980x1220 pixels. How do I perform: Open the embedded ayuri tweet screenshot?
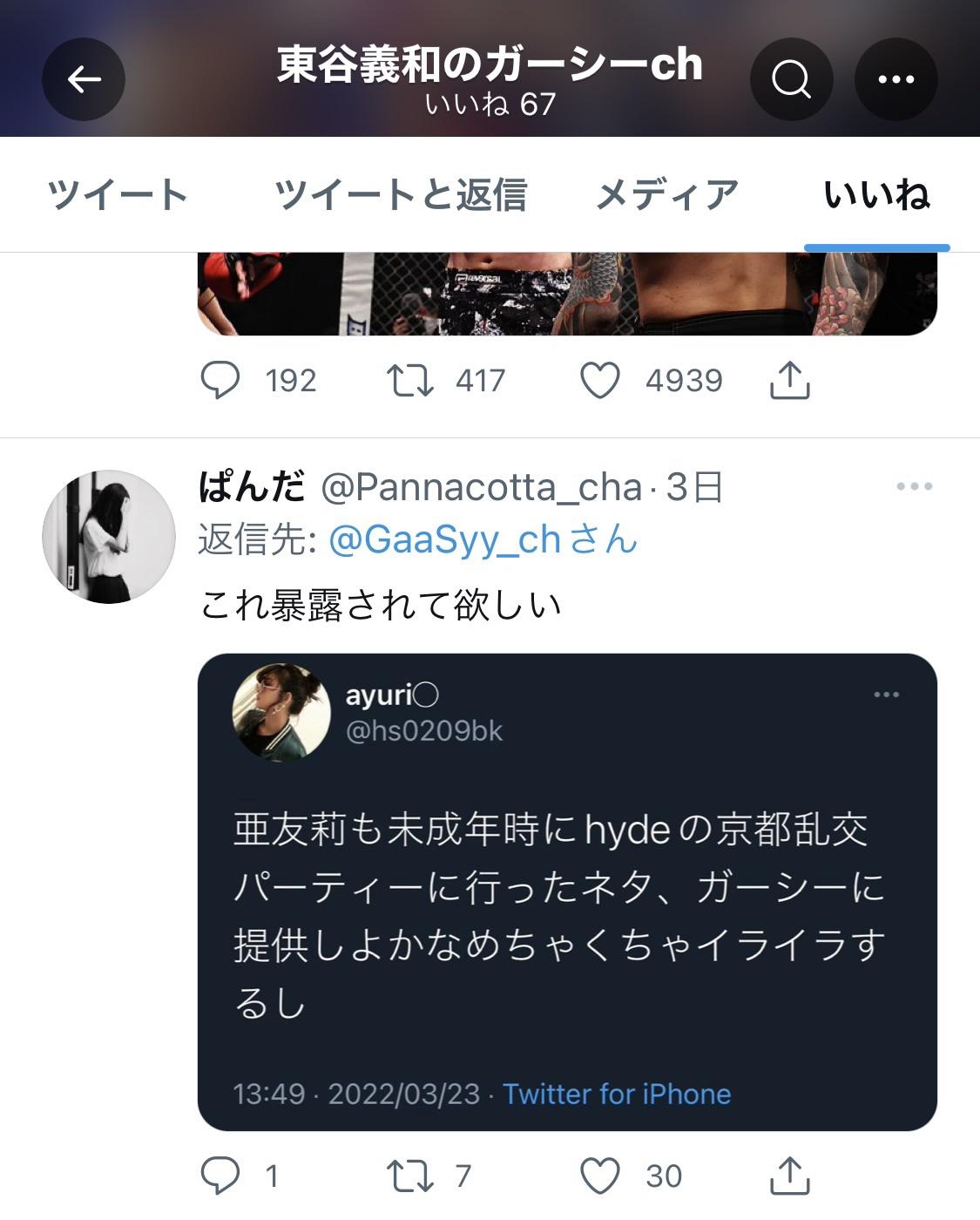pos(567,891)
